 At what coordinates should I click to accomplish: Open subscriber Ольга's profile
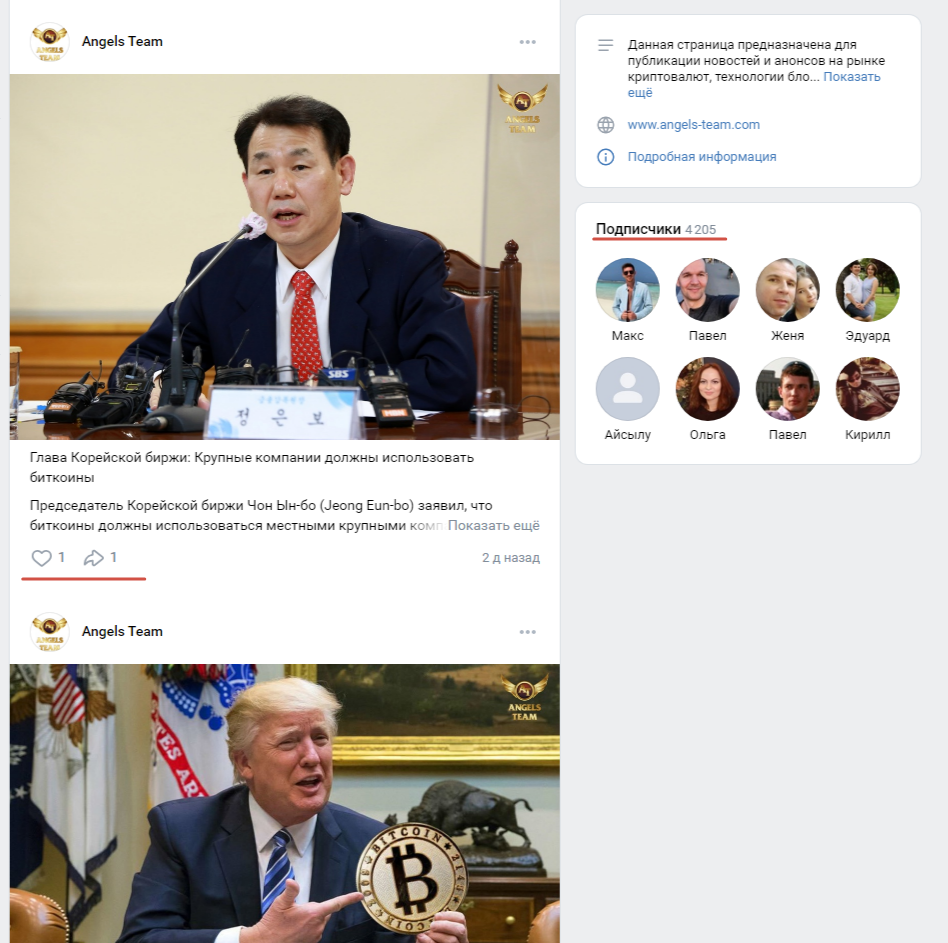point(708,389)
